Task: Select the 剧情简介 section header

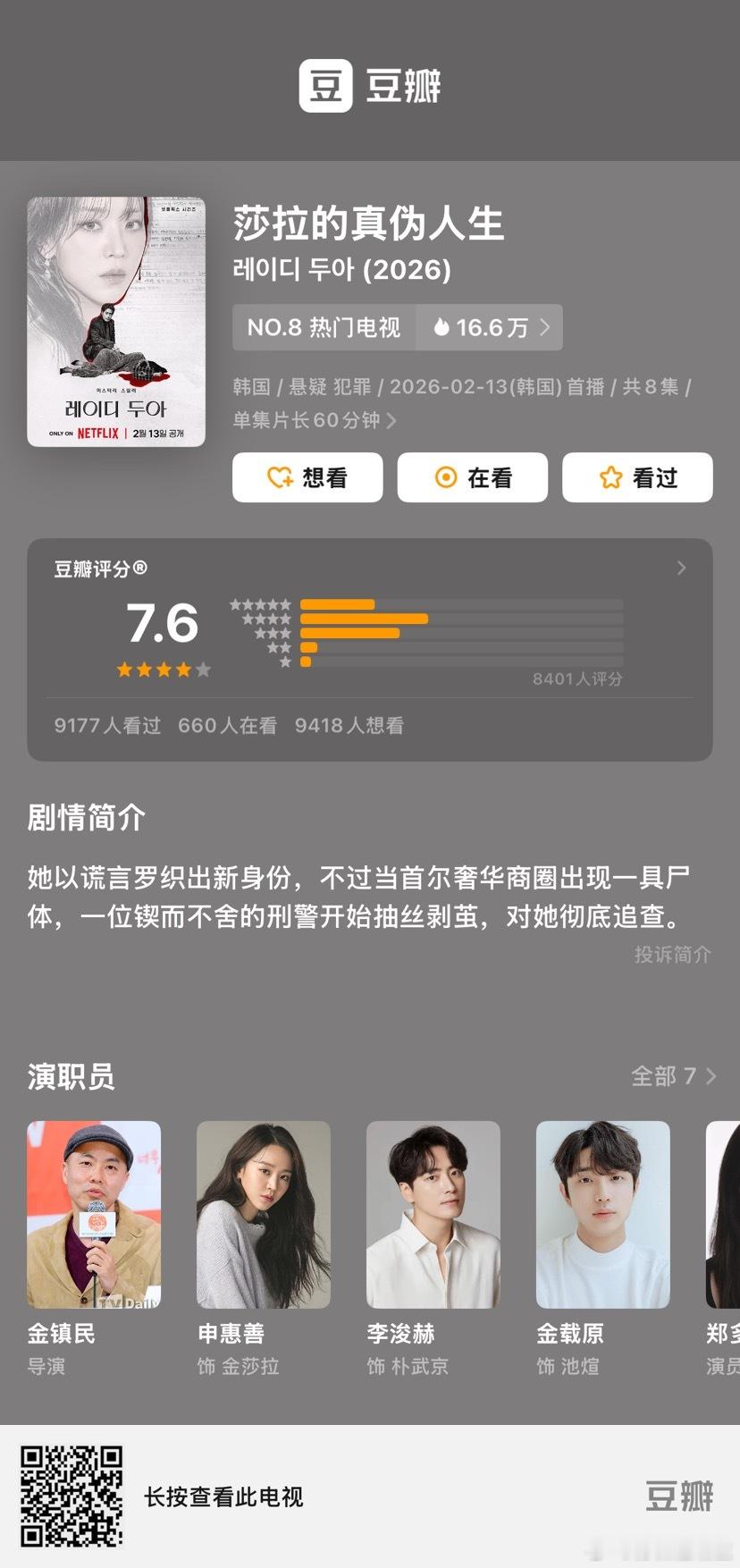Action: (86, 816)
